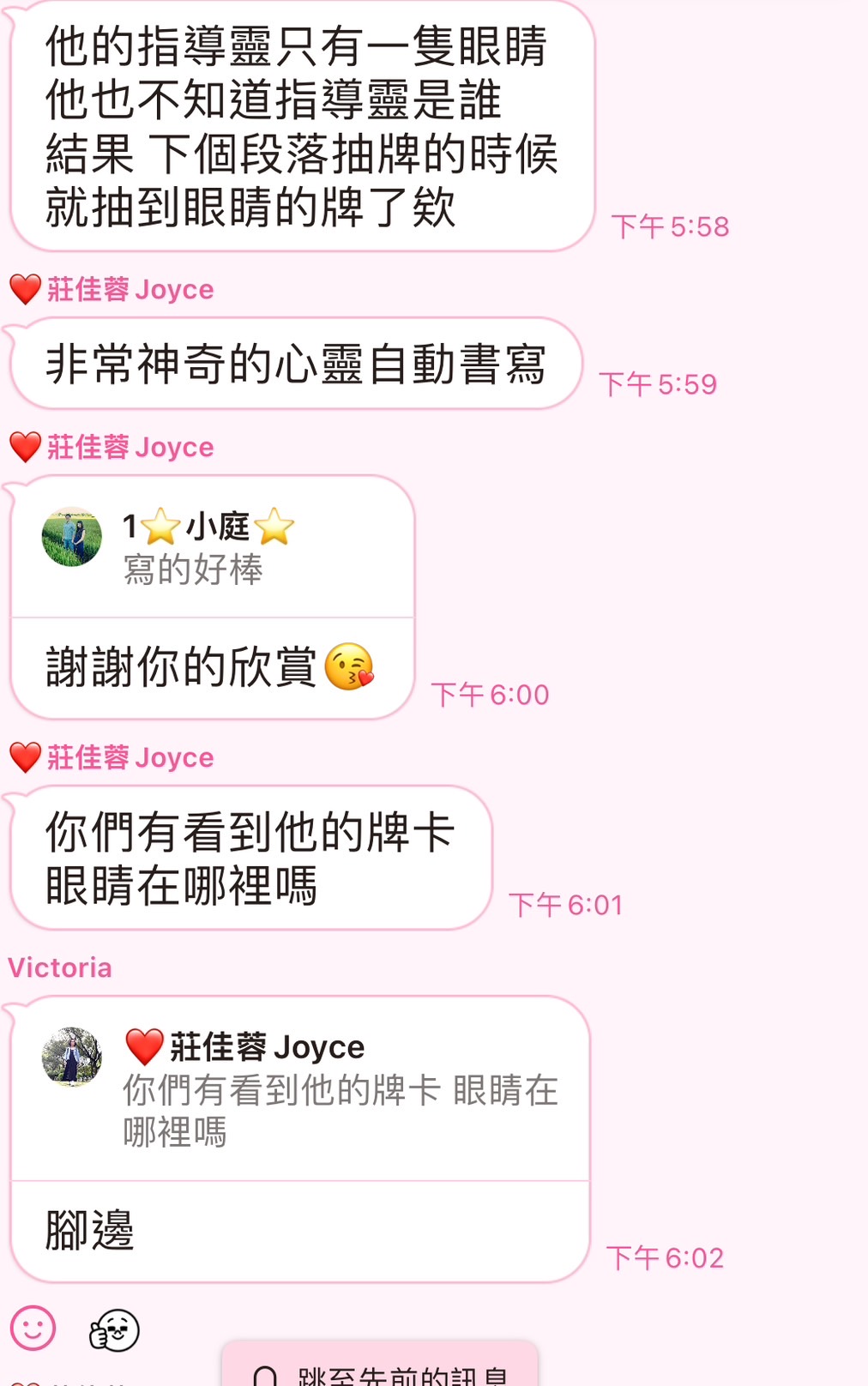868x1386 pixels.
Task: Open quoted 小庭 message 寫的好棒
Action: tap(212, 547)
